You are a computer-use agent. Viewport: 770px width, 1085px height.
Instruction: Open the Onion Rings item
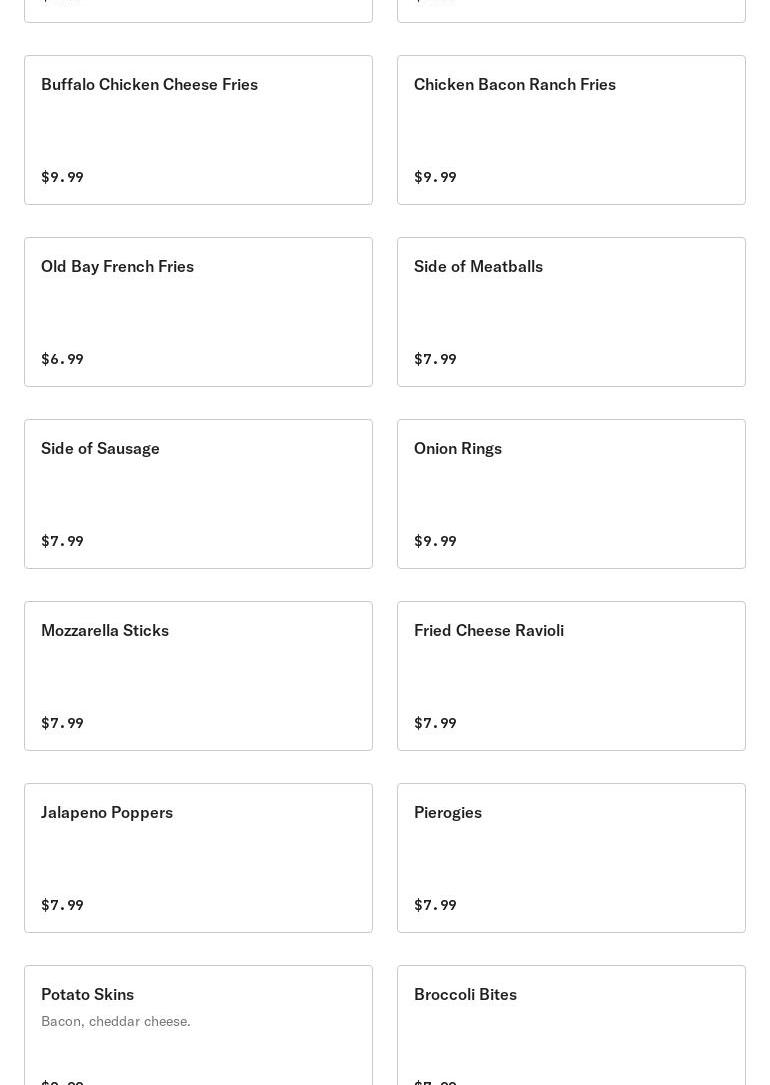click(571, 494)
